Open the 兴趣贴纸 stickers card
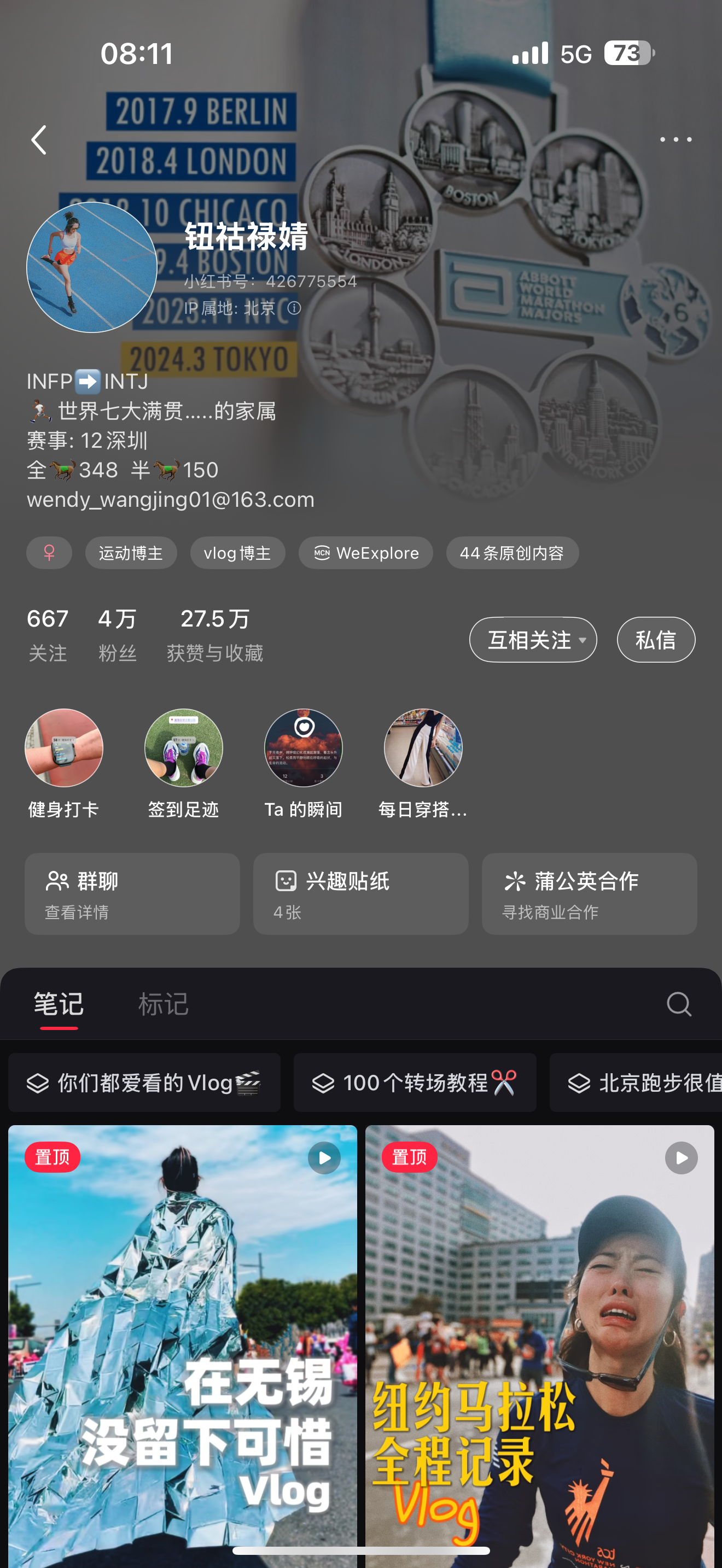 click(x=360, y=893)
